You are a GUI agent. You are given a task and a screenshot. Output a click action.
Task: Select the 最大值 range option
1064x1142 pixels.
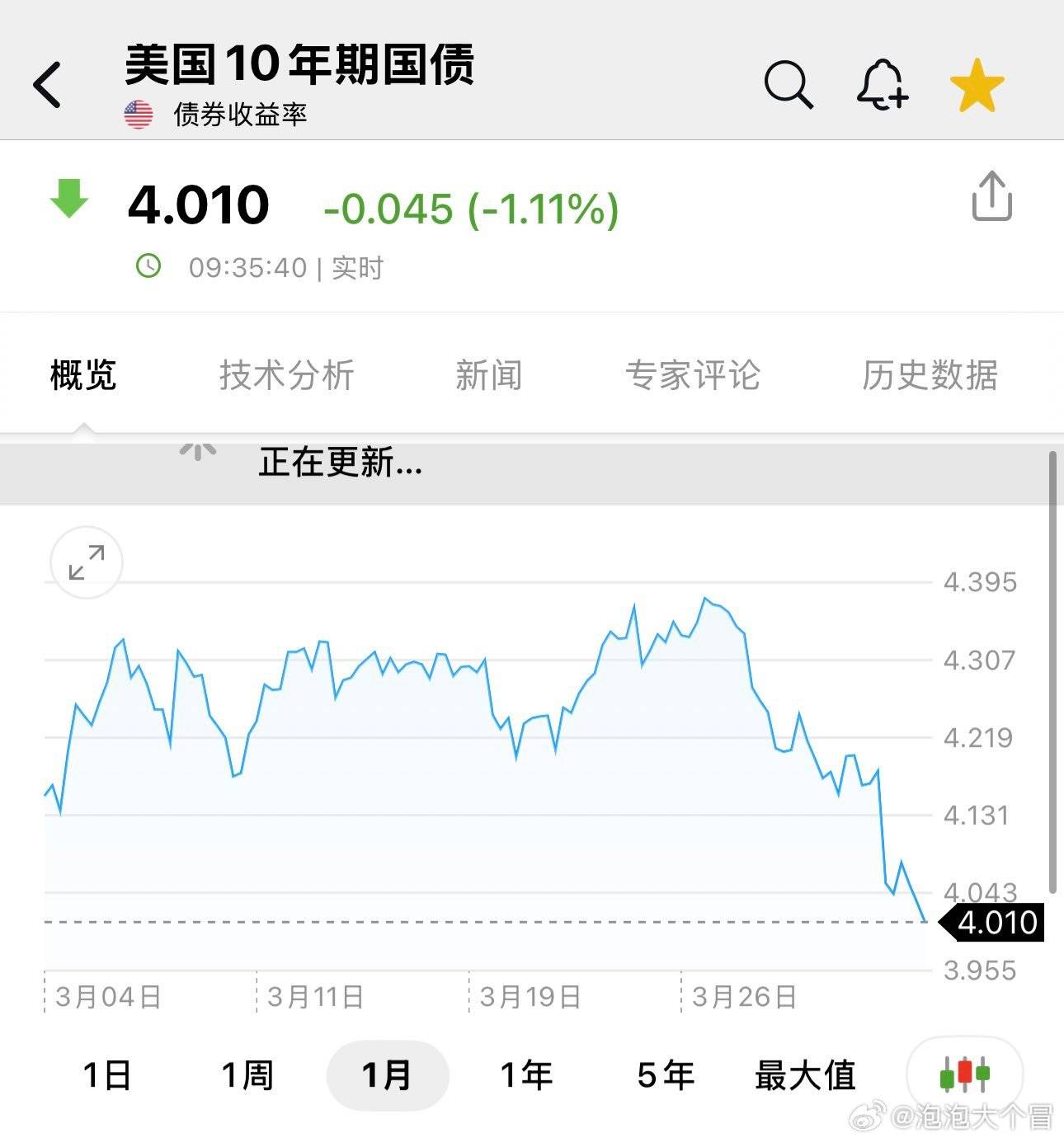[806, 1074]
